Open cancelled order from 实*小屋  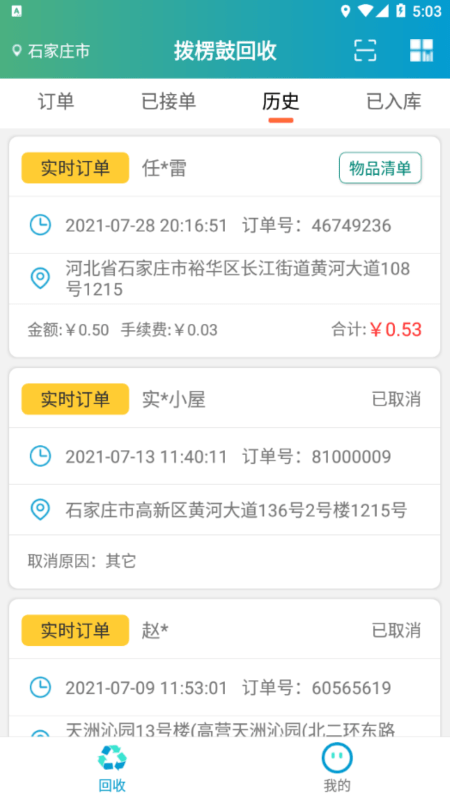coord(224,478)
